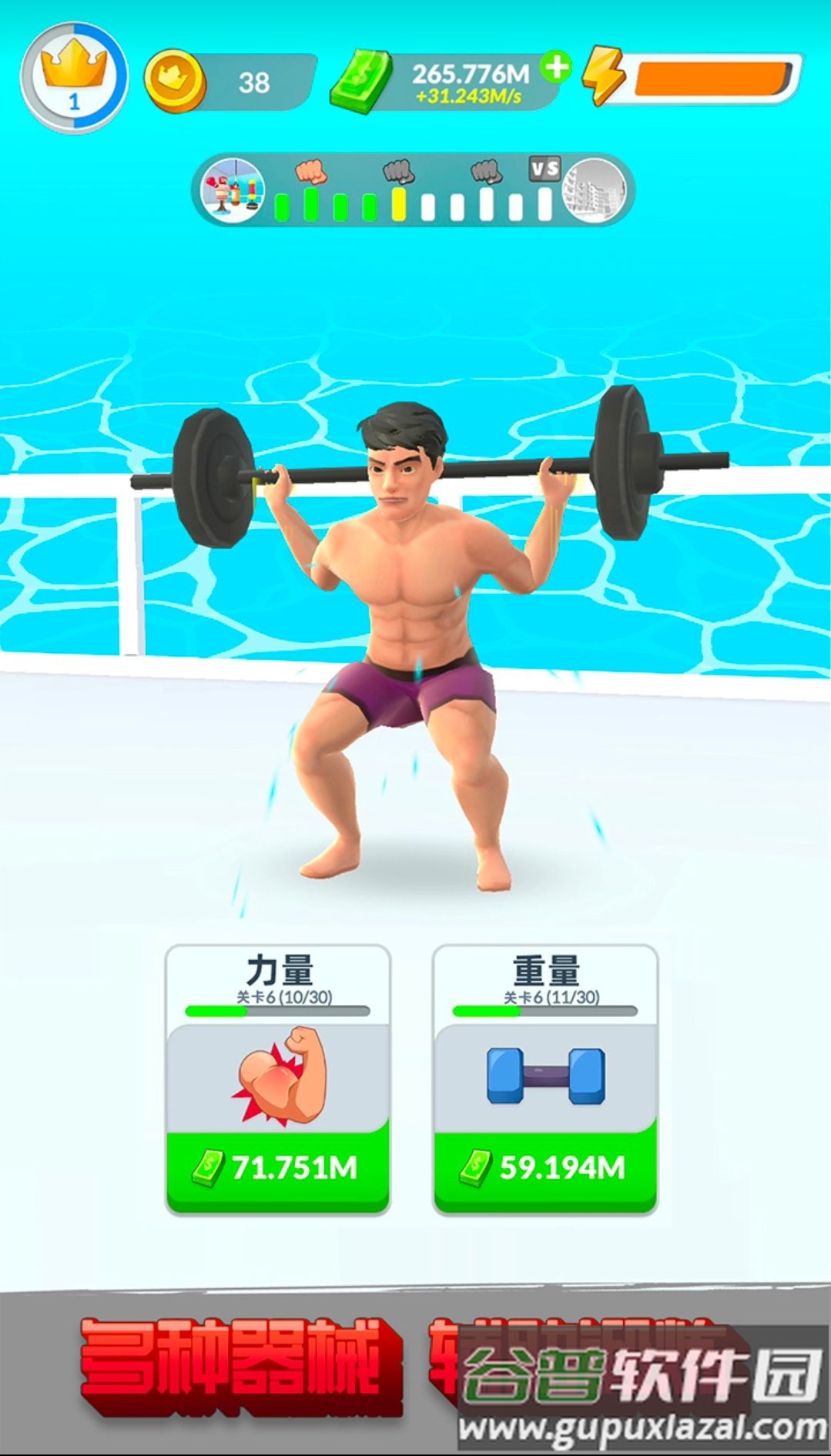
Task: Open the crown level badge
Action: click(74, 76)
